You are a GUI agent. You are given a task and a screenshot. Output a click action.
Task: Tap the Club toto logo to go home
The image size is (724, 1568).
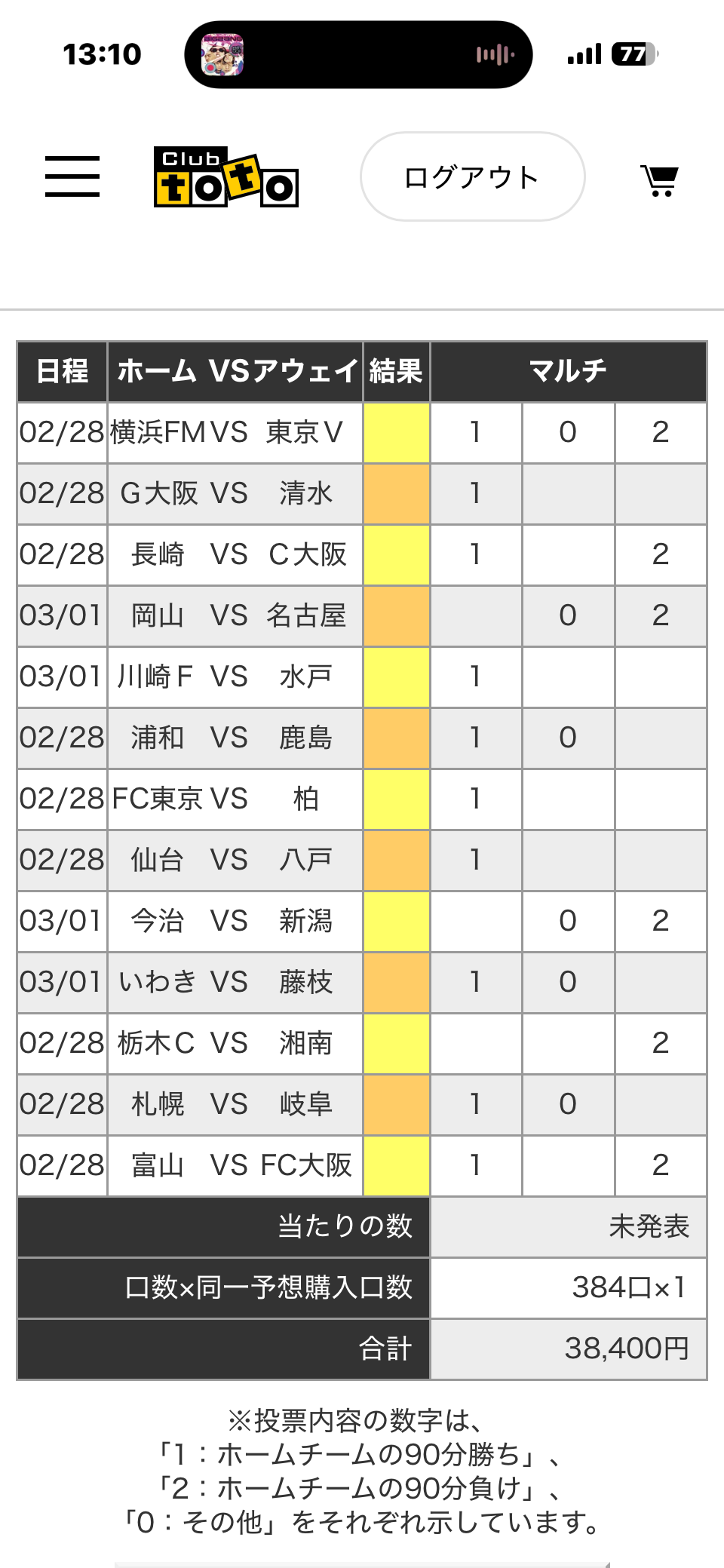click(225, 177)
